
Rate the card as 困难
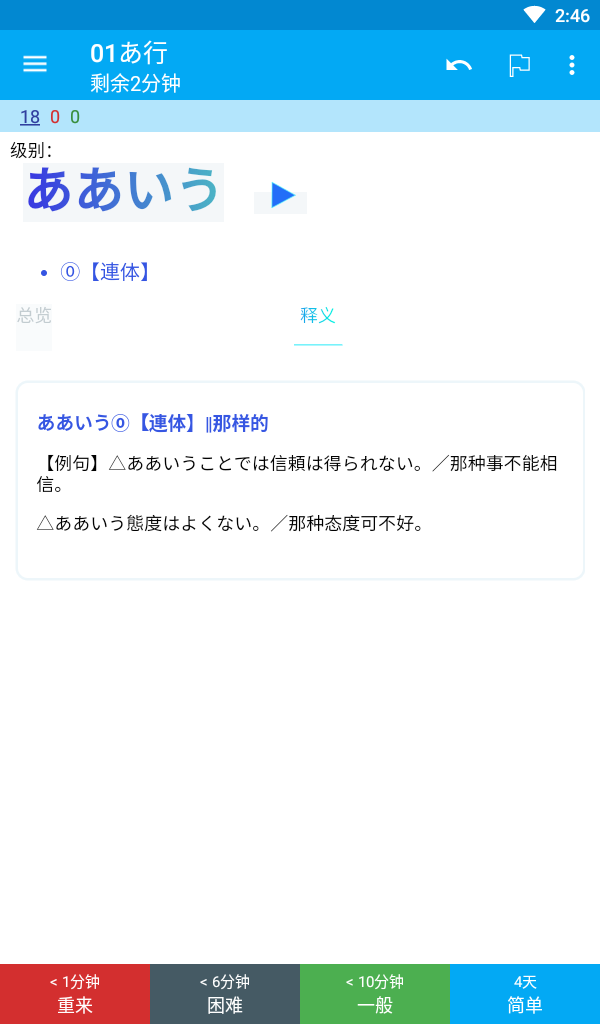tap(225, 994)
